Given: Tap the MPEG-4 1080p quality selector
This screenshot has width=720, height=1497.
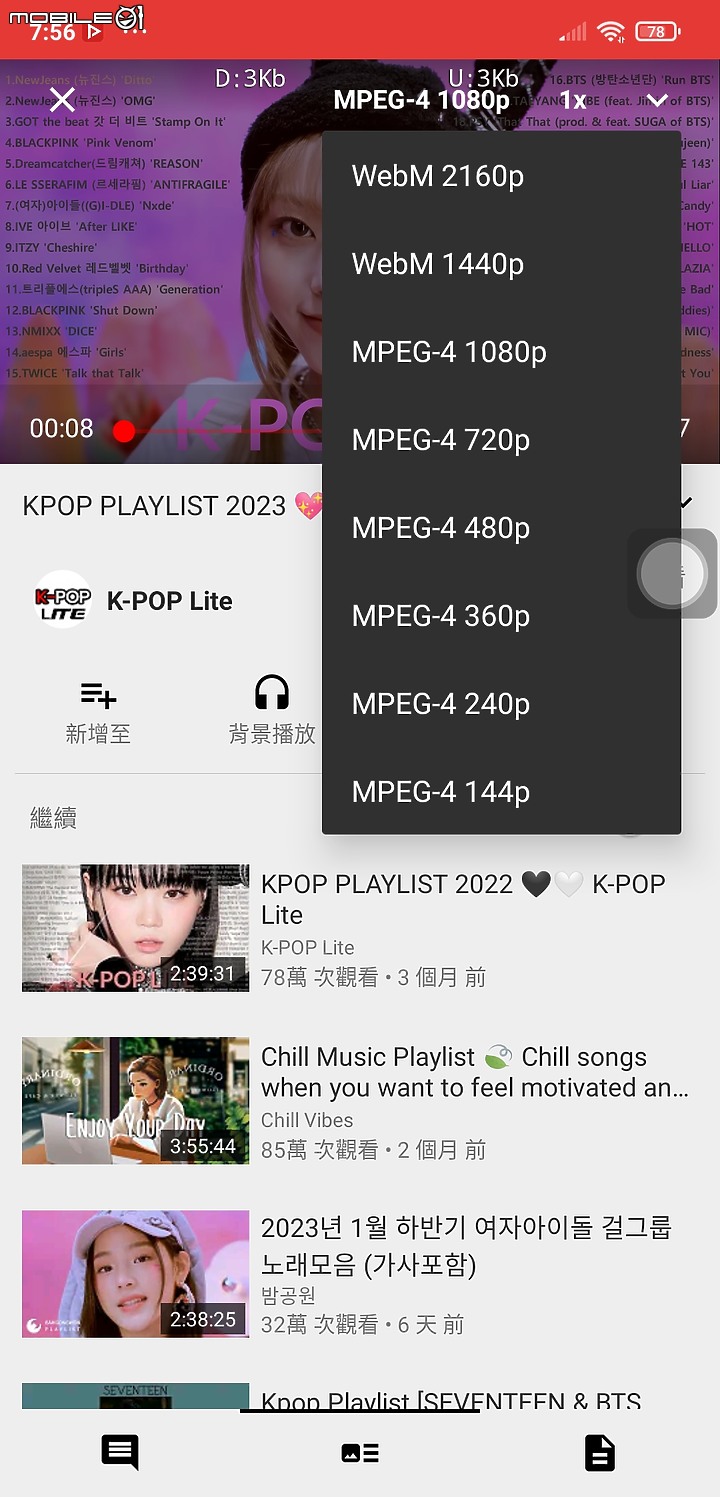Looking at the screenshot, I should tap(421, 100).
